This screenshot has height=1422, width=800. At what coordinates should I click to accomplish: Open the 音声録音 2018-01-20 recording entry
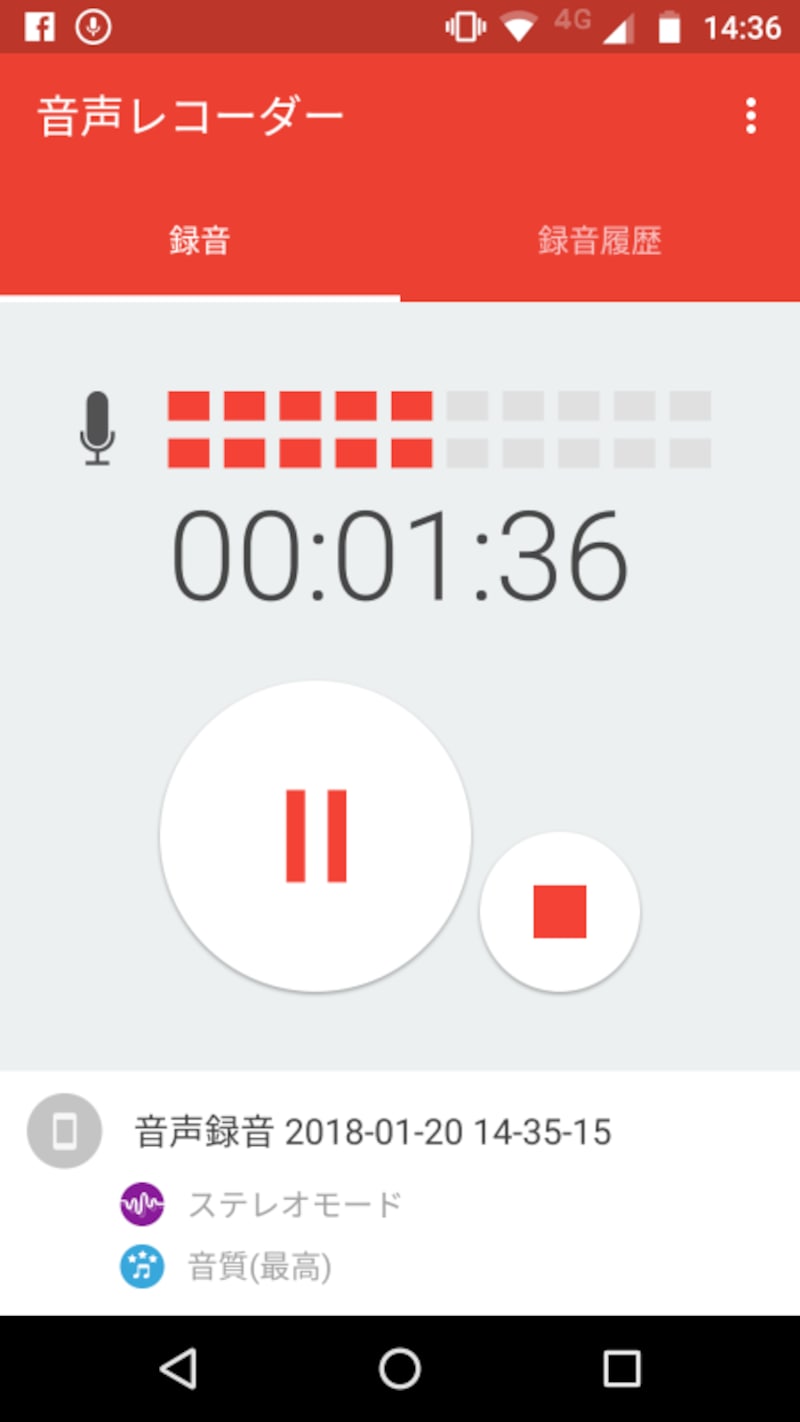373,1133
